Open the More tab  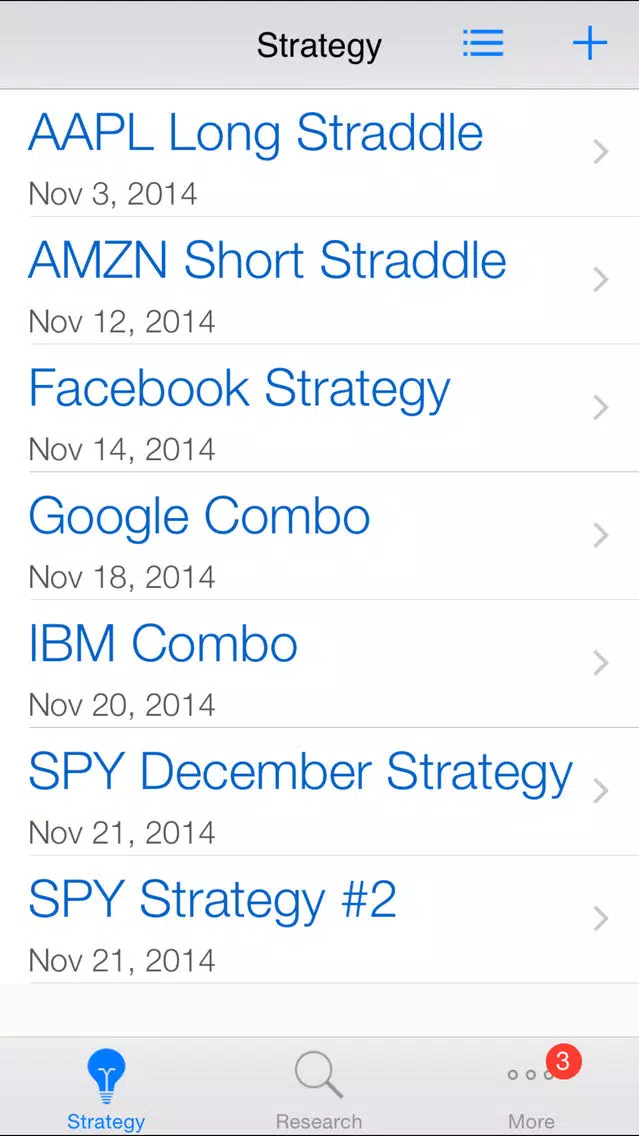coord(532,1089)
